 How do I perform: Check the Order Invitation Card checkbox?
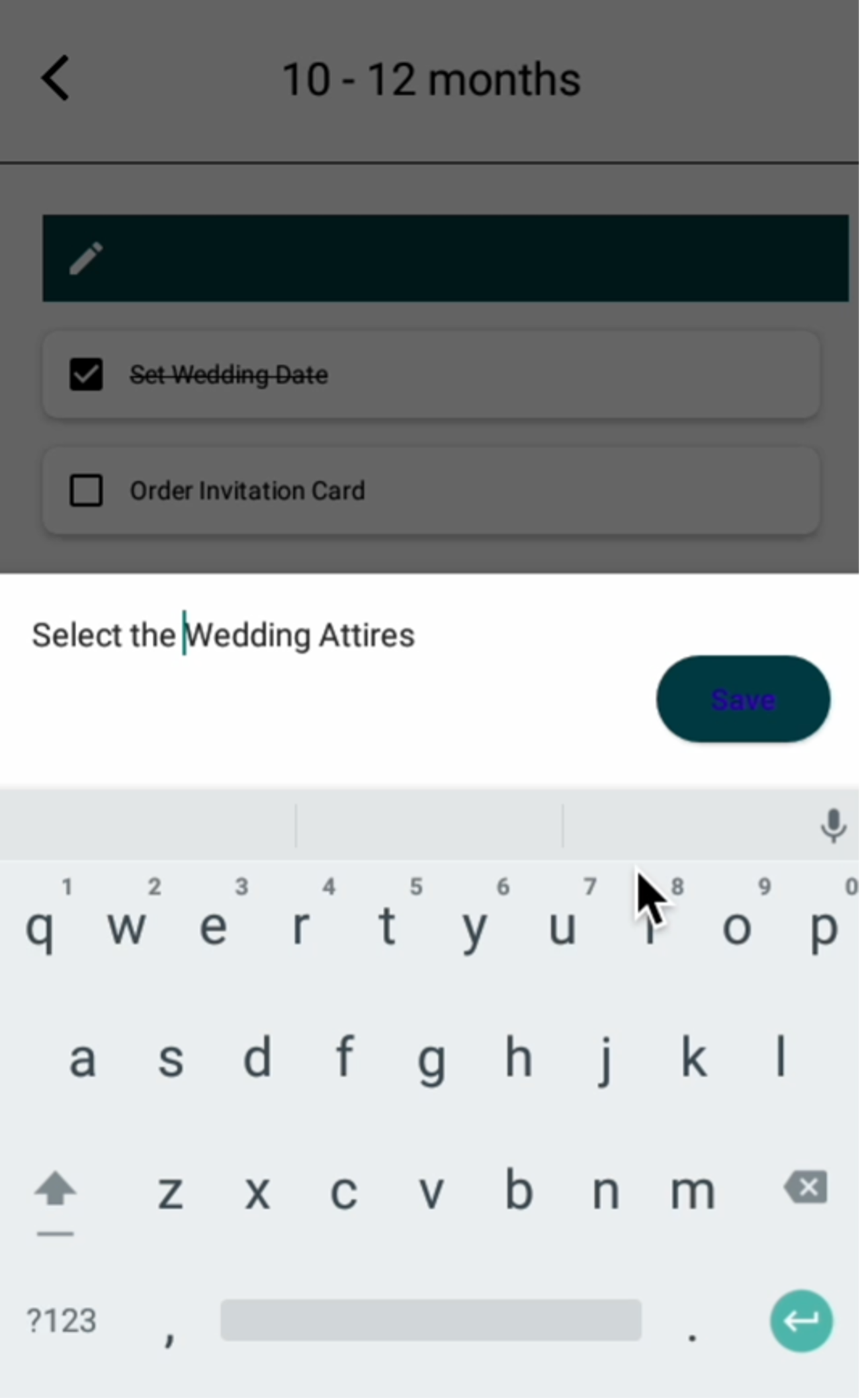tap(86, 491)
